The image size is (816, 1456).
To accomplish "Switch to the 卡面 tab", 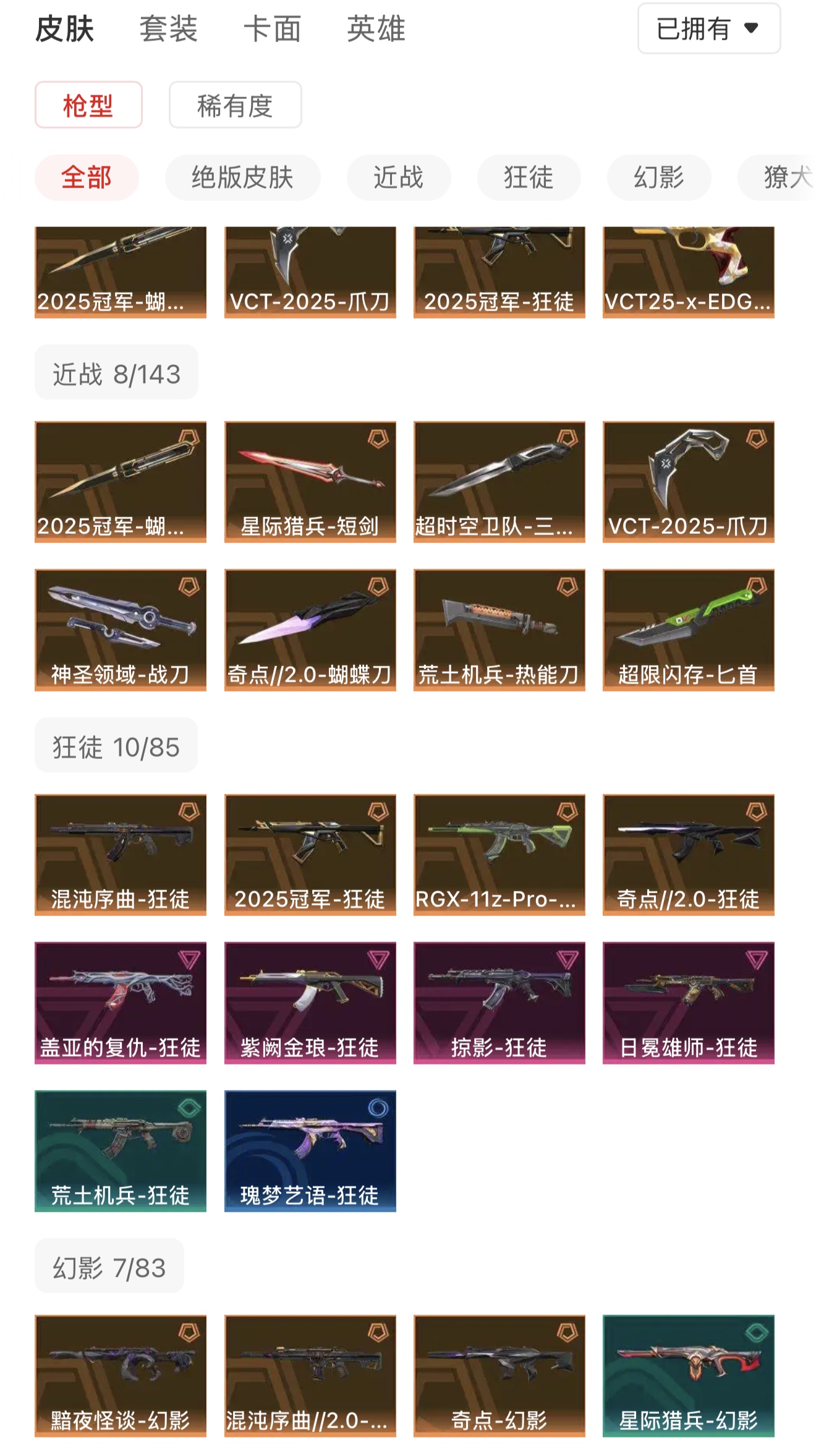I will pos(272,29).
